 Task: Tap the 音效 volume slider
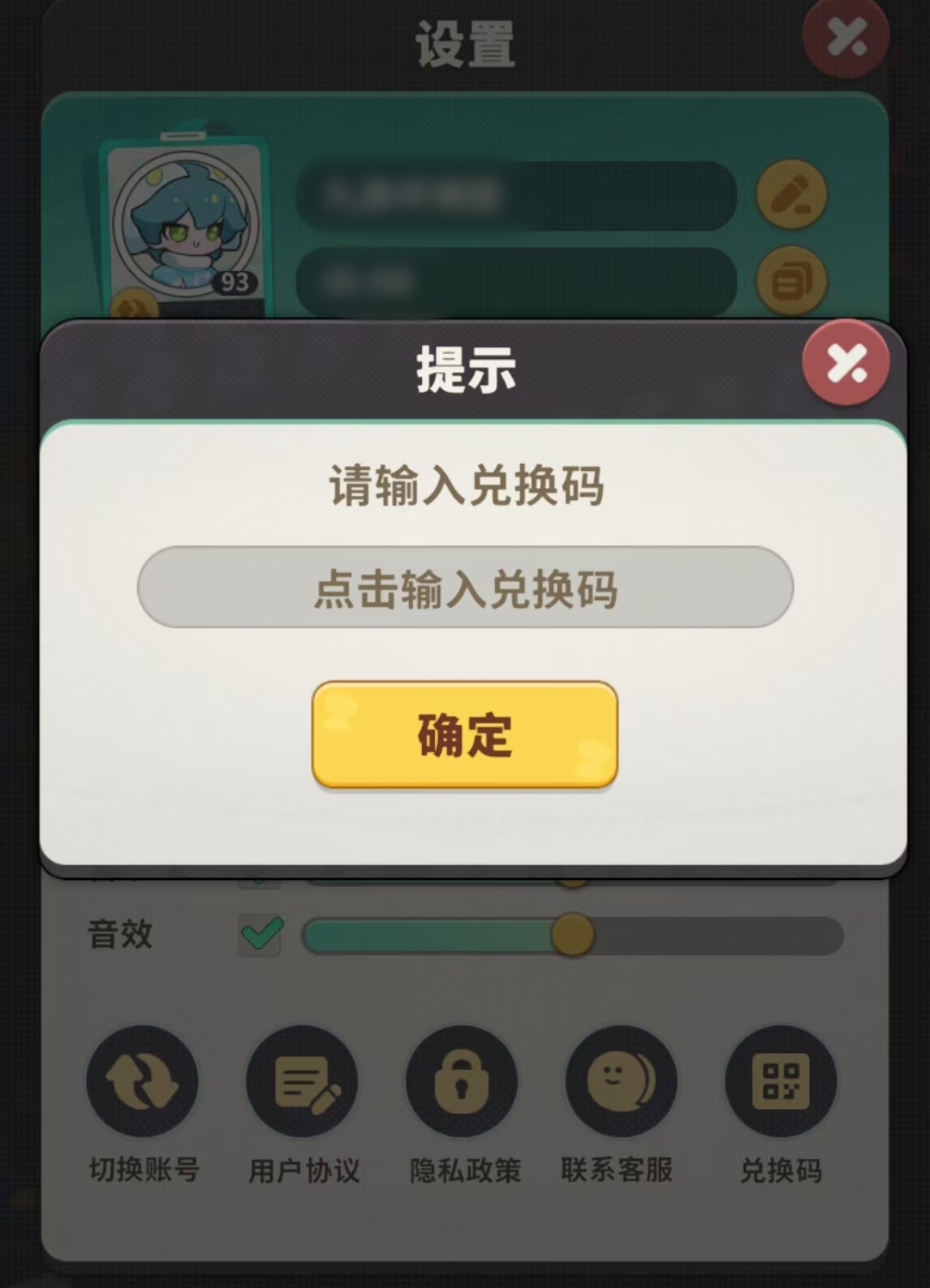pos(573,936)
